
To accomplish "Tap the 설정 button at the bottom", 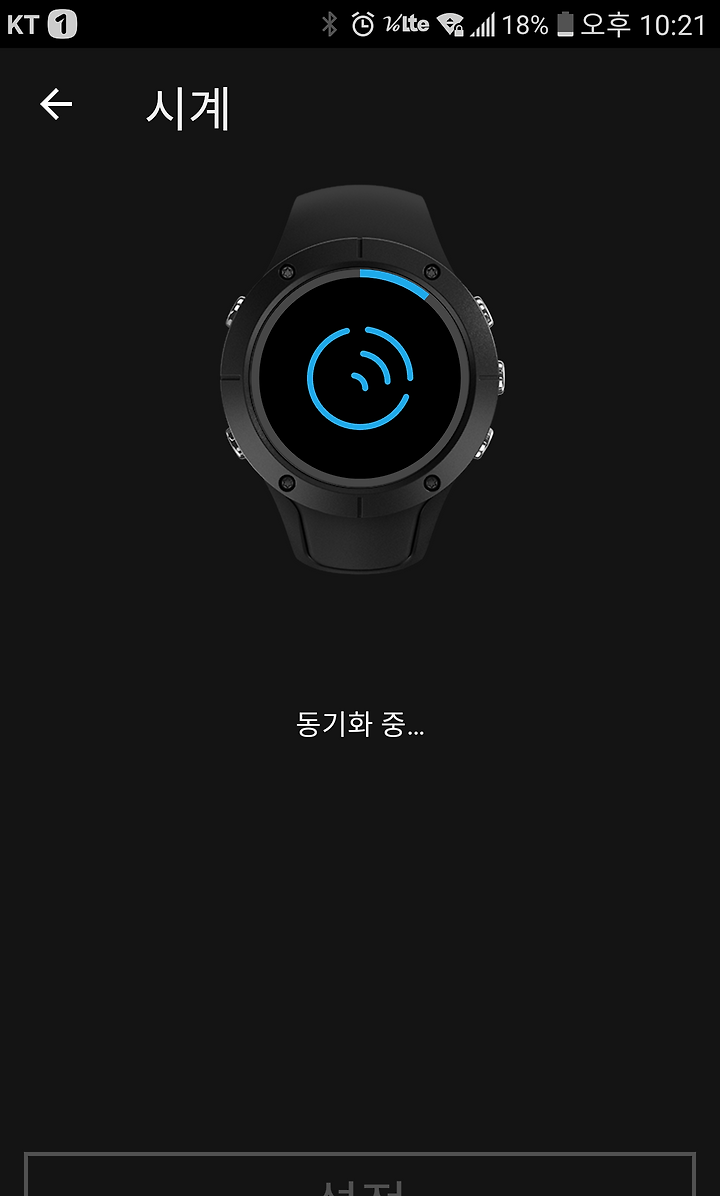I will coord(360,1174).
